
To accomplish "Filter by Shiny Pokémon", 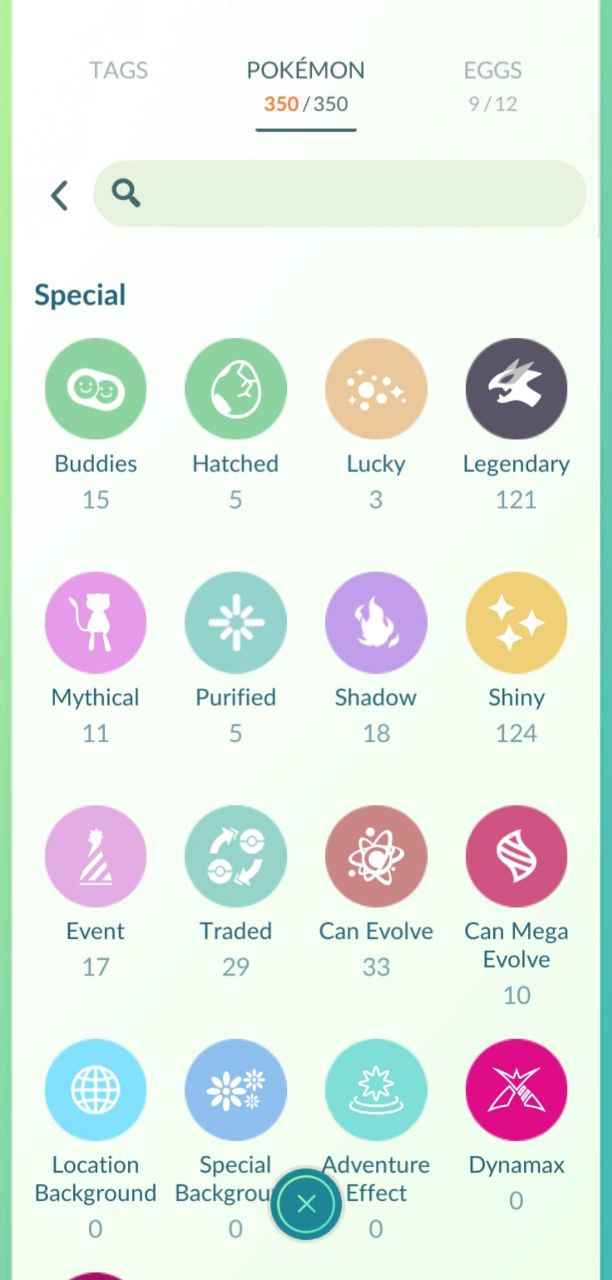I will point(516,623).
